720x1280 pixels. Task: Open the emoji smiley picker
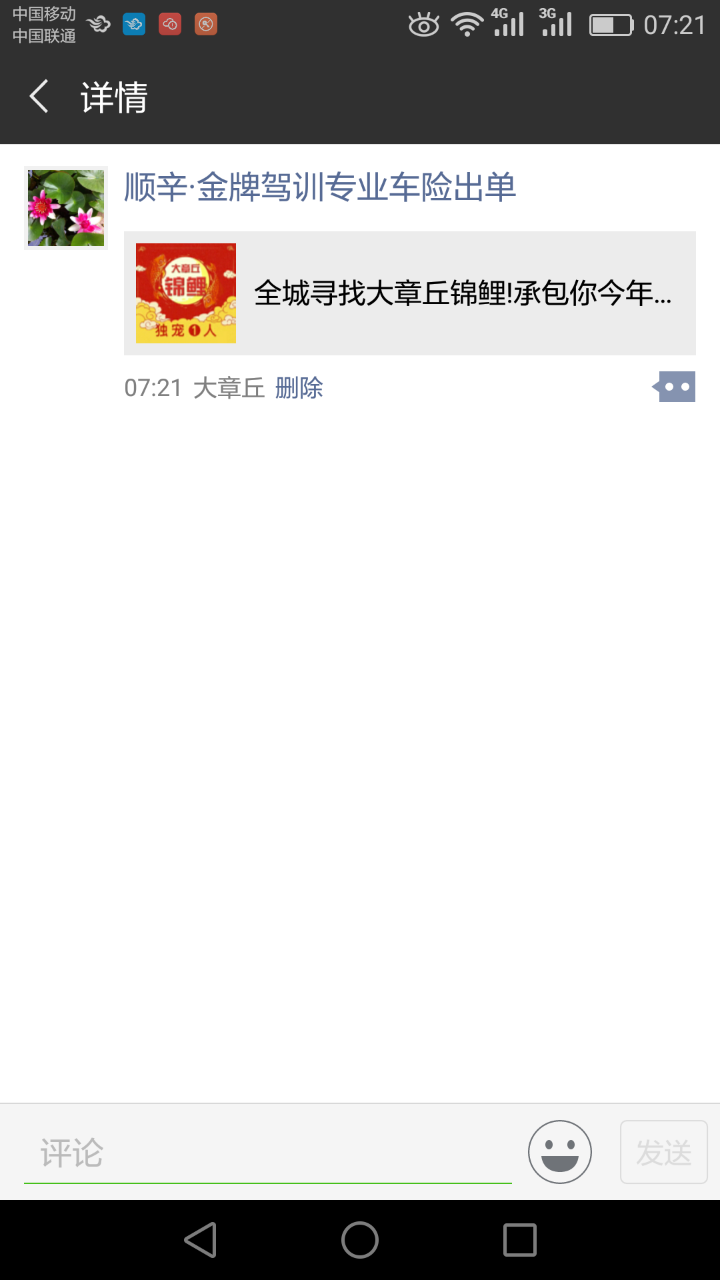[560, 1152]
